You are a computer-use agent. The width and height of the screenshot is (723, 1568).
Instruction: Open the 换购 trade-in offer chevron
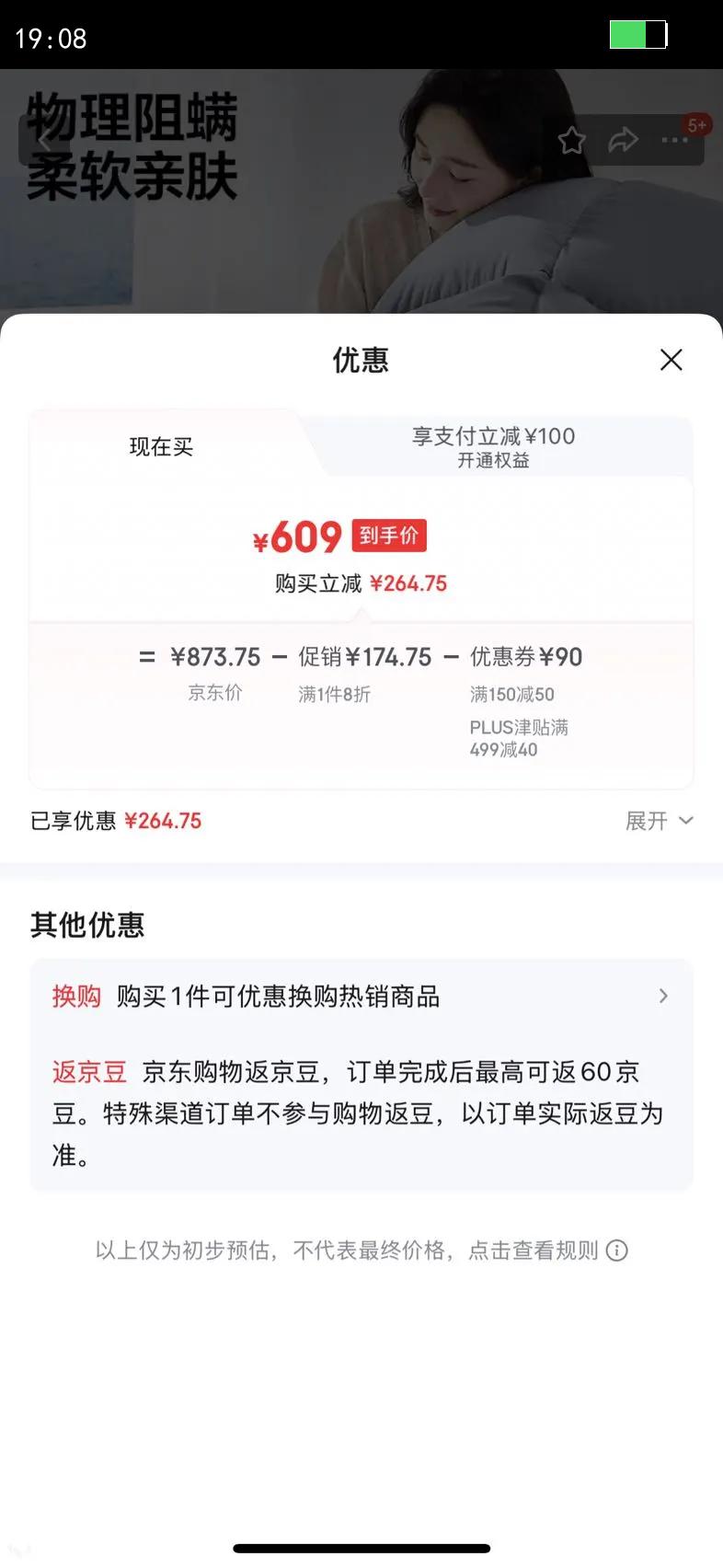[663, 996]
